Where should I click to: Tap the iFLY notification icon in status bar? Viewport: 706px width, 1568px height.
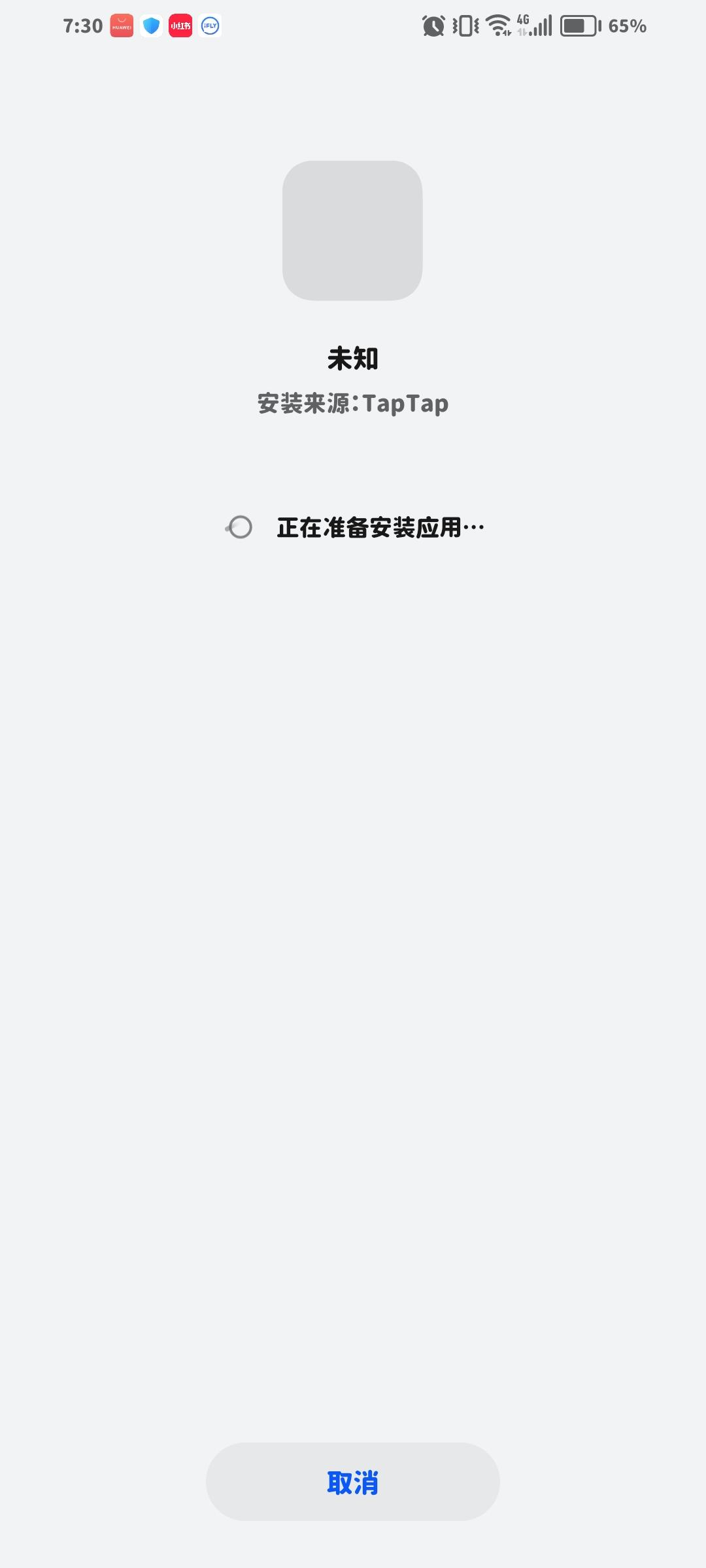210,26
